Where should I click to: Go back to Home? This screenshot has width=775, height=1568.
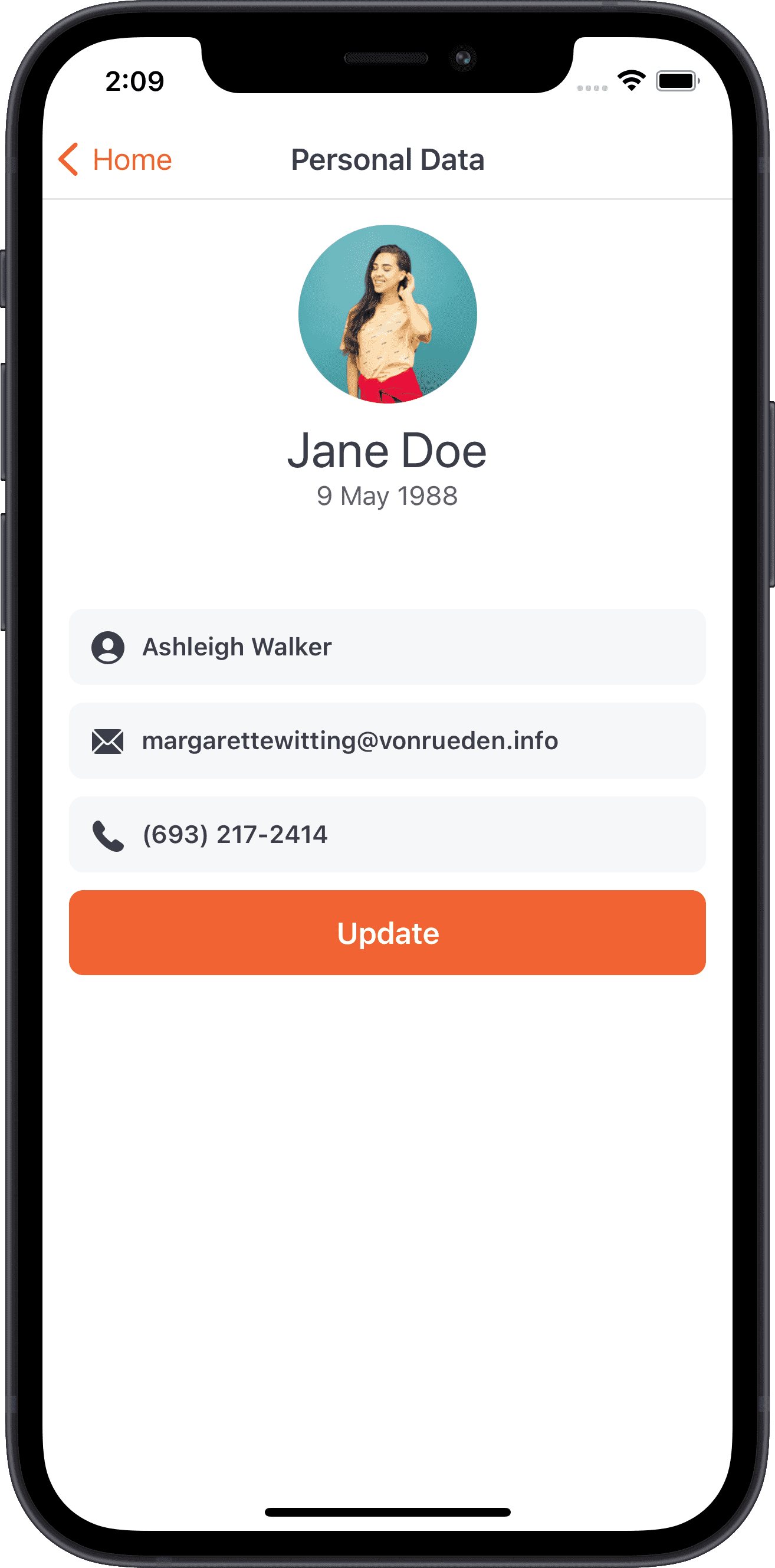(116, 159)
